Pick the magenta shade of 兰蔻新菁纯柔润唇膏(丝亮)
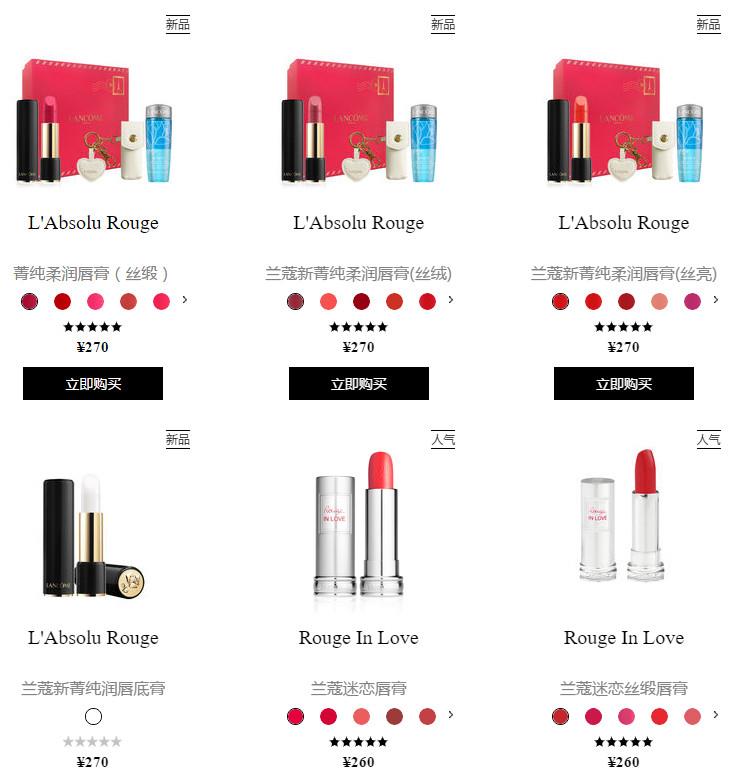742x775 pixels. click(x=692, y=301)
